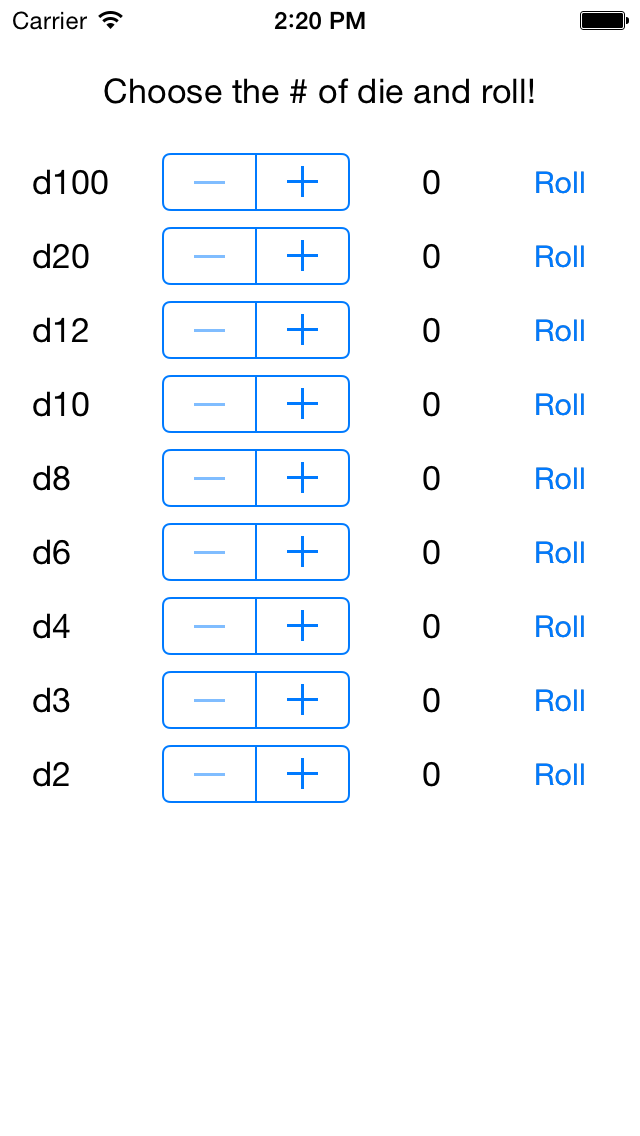Roll the d12 dice
The image size is (640, 1136).
[x=560, y=330]
